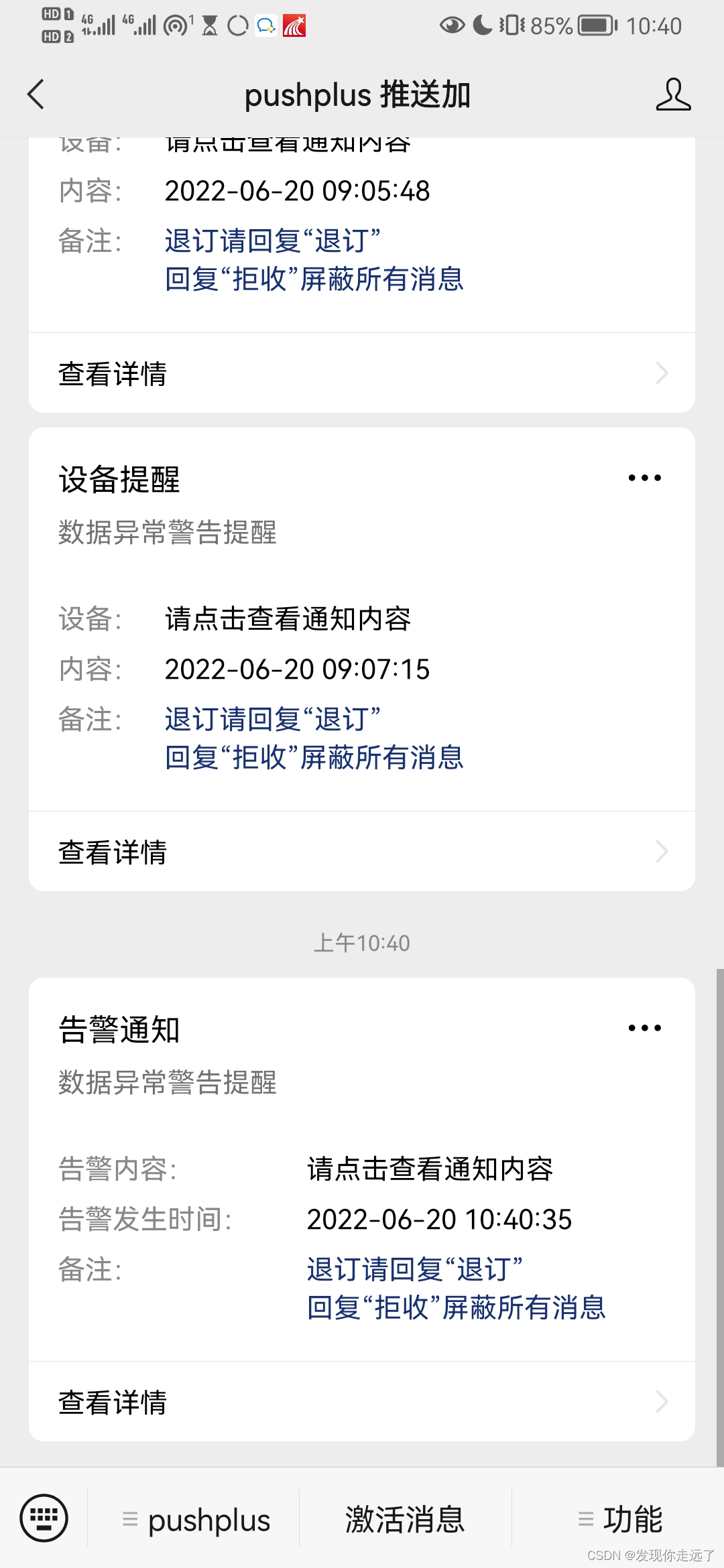Screen dimensions: 724x1568
Task: Open the account profile icon top right
Action: pos(673,94)
